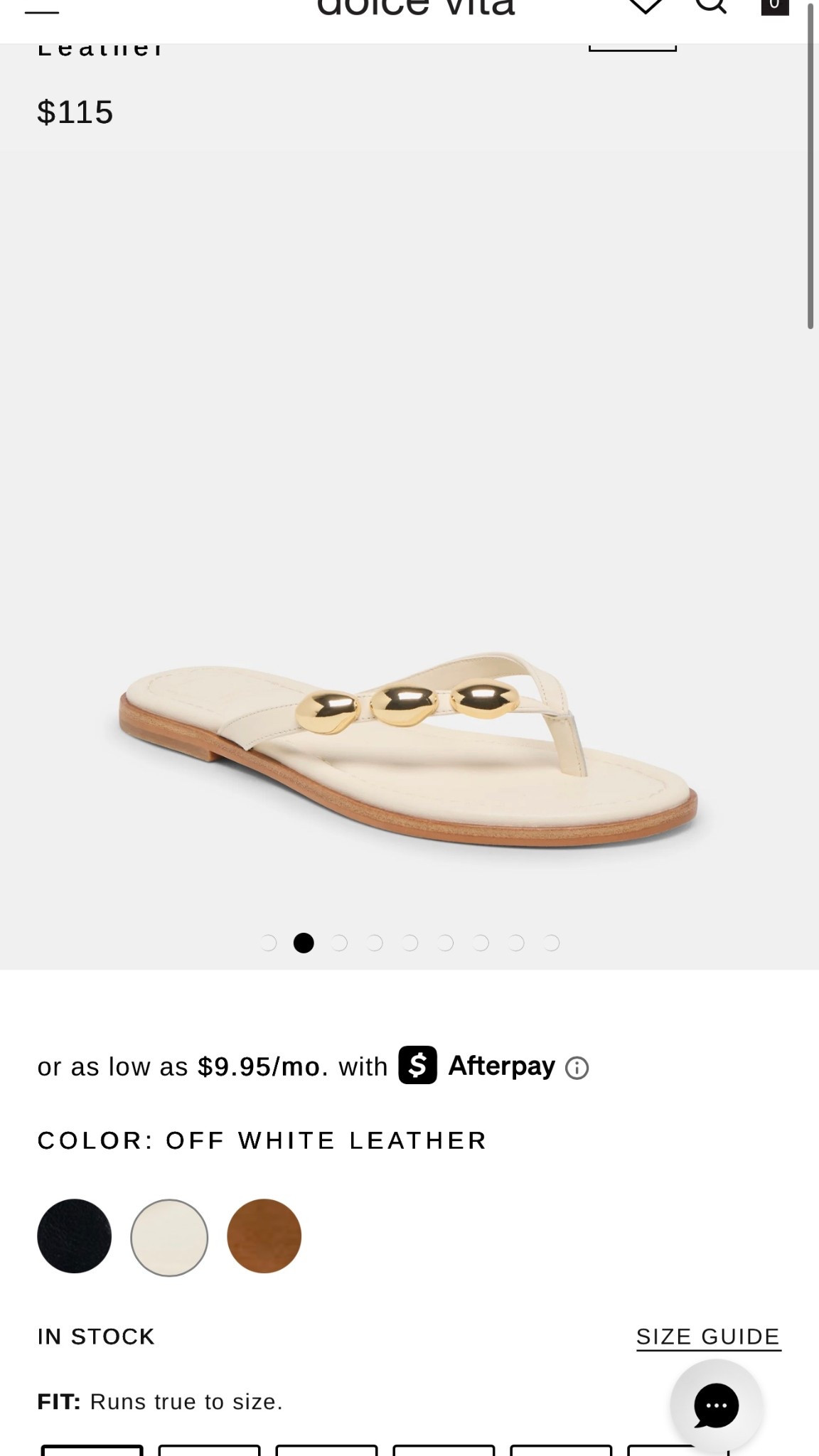Select the off white color swatch
This screenshot has width=819, height=1456.
pyautogui.click(x=169, y=1237)
